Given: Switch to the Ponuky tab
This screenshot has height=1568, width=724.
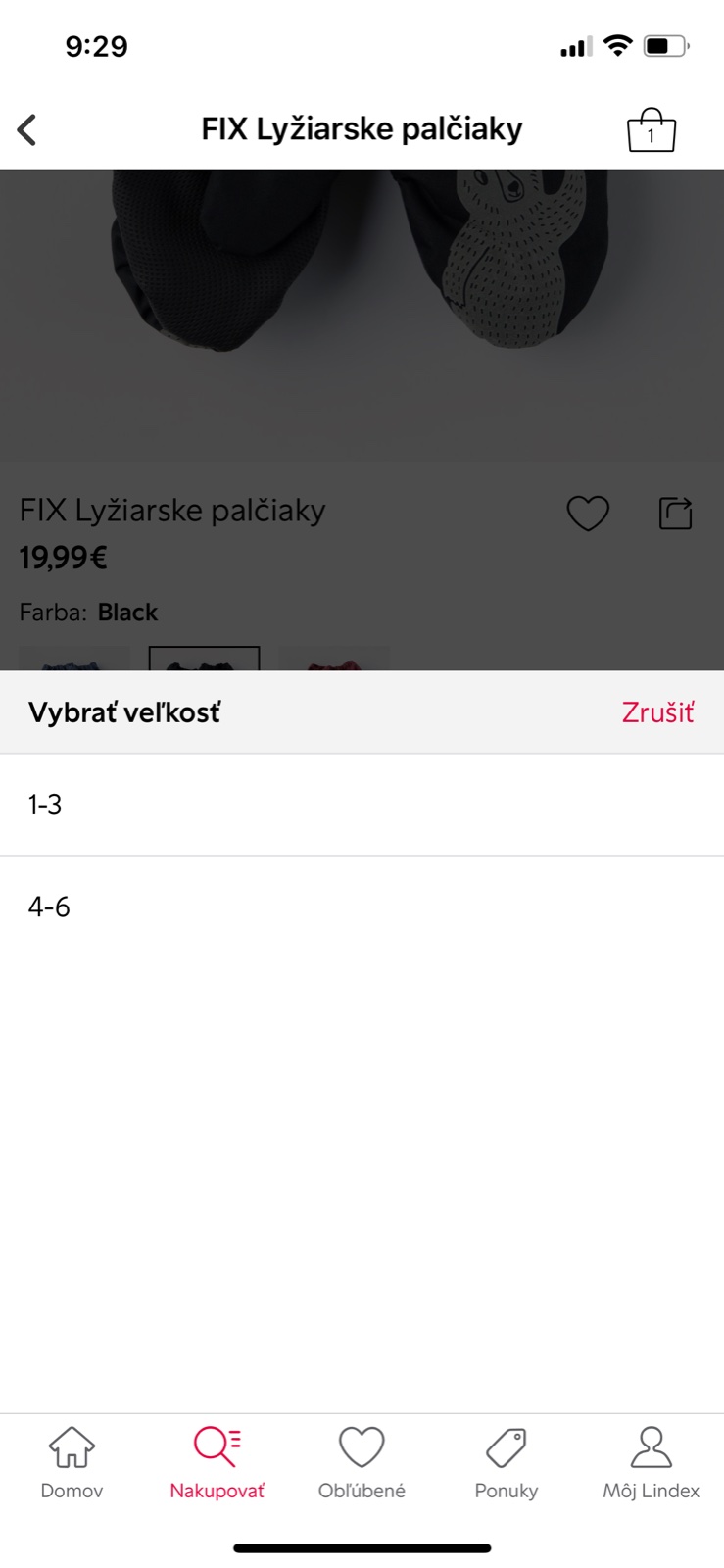Looking at the screenshot, I should coord(507,1462).
